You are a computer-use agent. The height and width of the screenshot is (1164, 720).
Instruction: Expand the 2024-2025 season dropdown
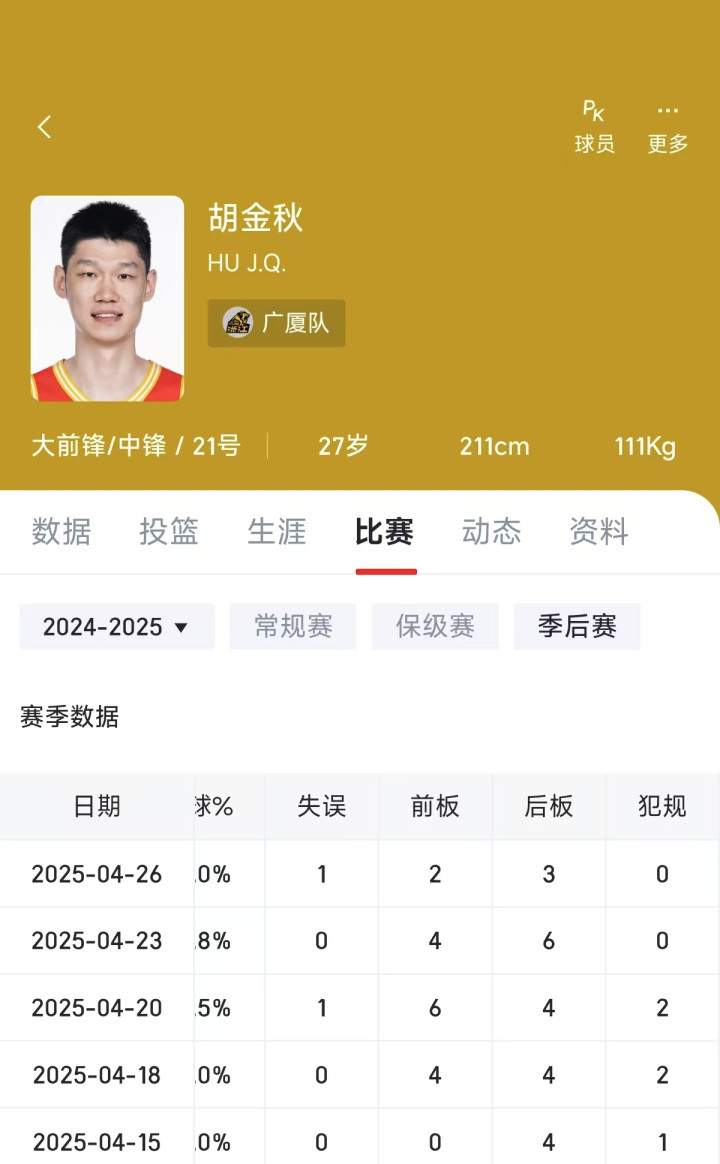click(116, 627)
